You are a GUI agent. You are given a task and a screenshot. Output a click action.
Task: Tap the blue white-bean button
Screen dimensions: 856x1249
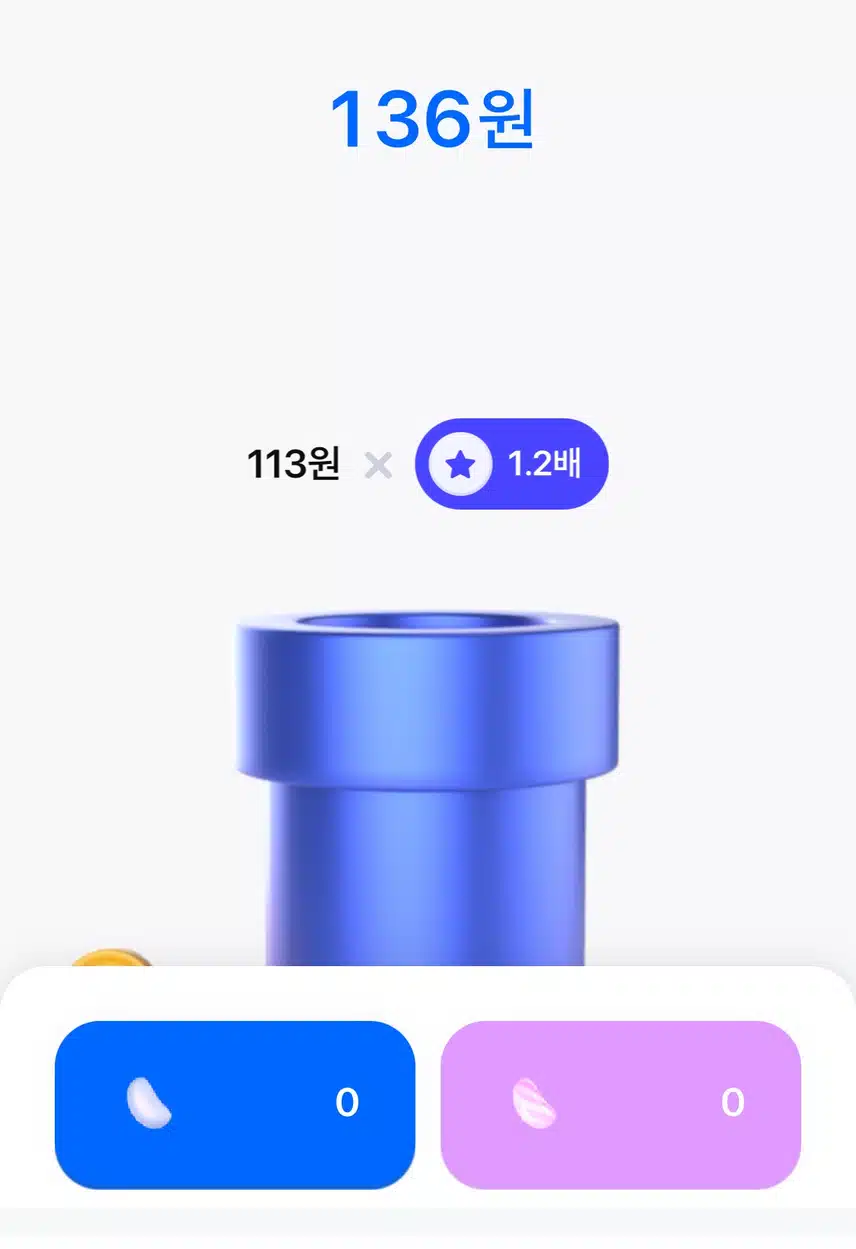[x=234, y=1104]
